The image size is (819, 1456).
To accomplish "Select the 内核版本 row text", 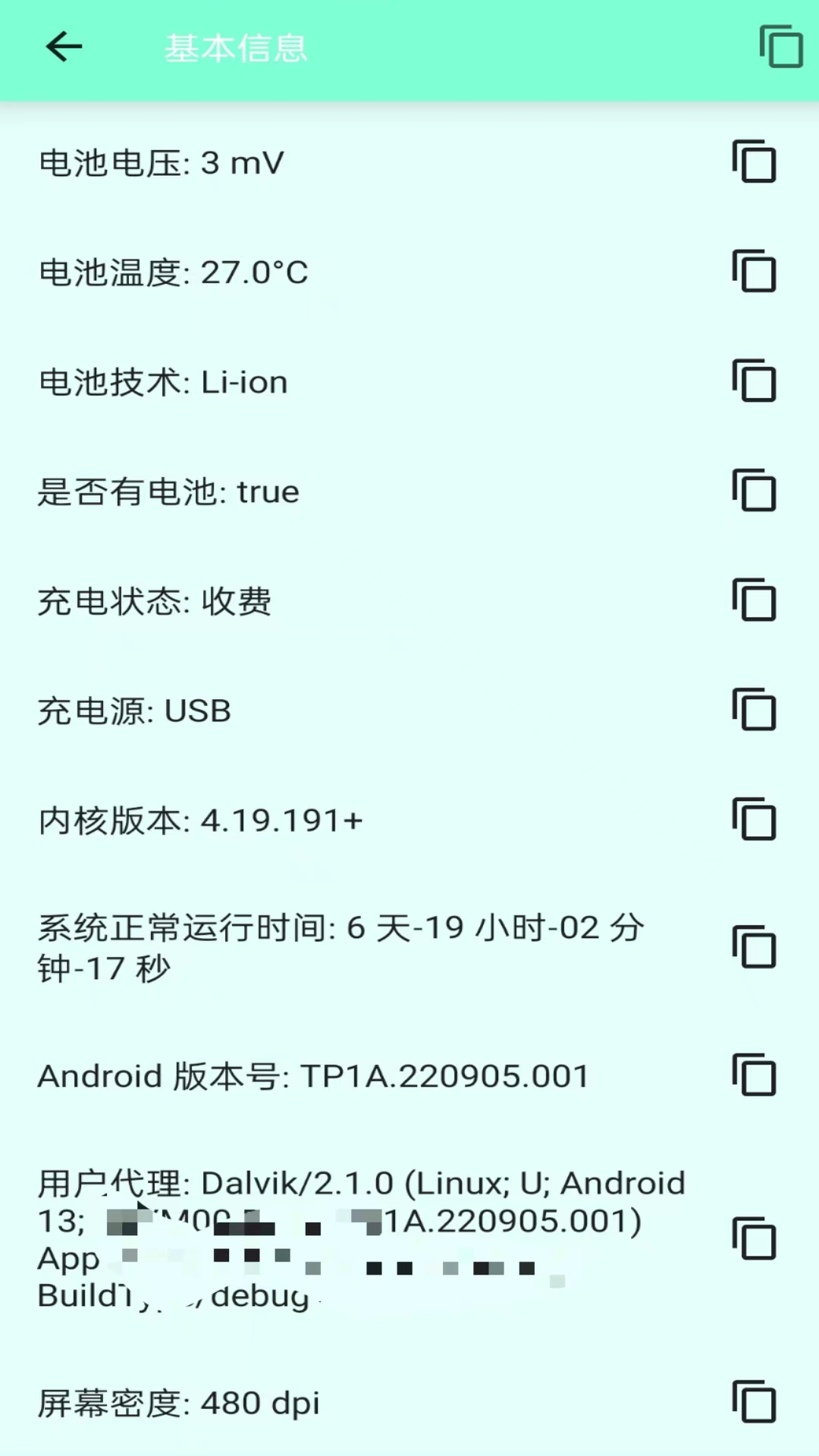I will click(x=199, y=820).
